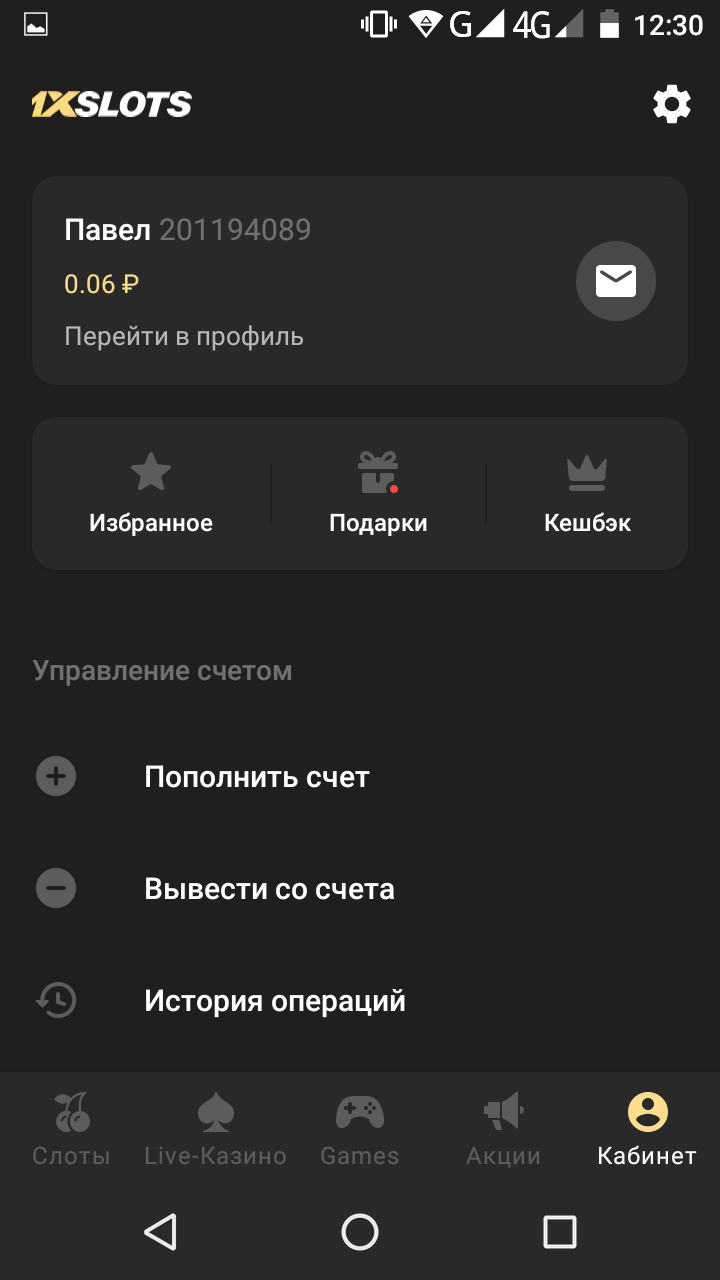Open the settings gear icon
The image size is (720, 1280).
(x=671, y=104)
